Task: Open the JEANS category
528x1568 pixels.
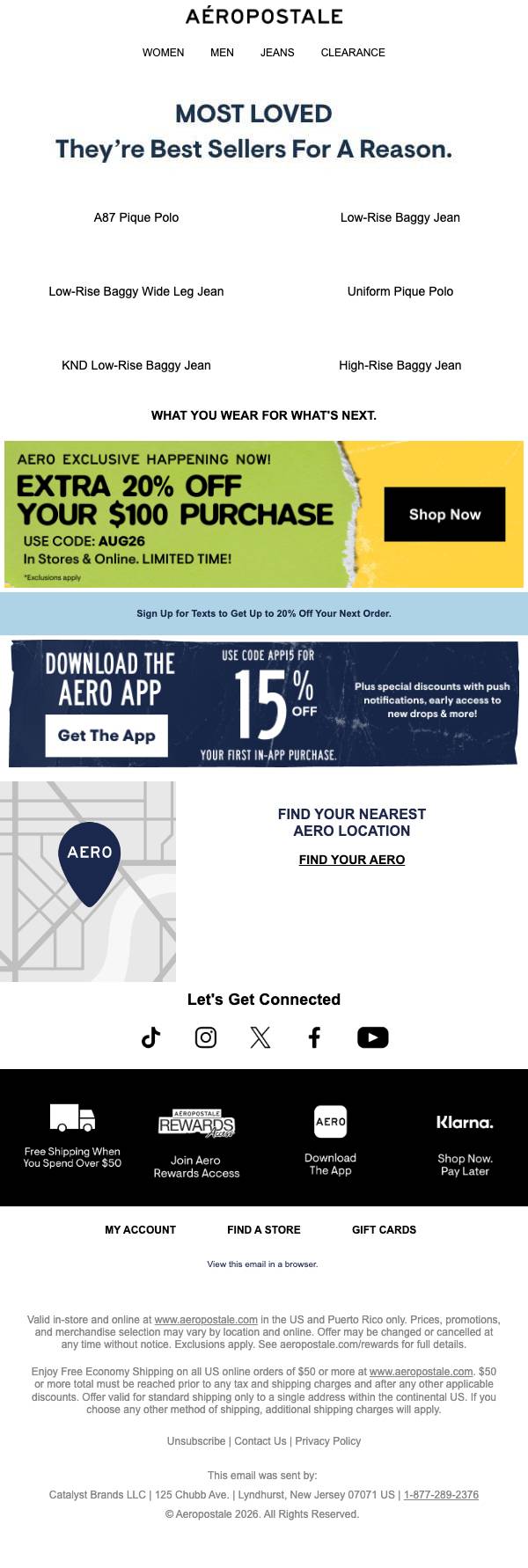Action: tap(277, 53)
